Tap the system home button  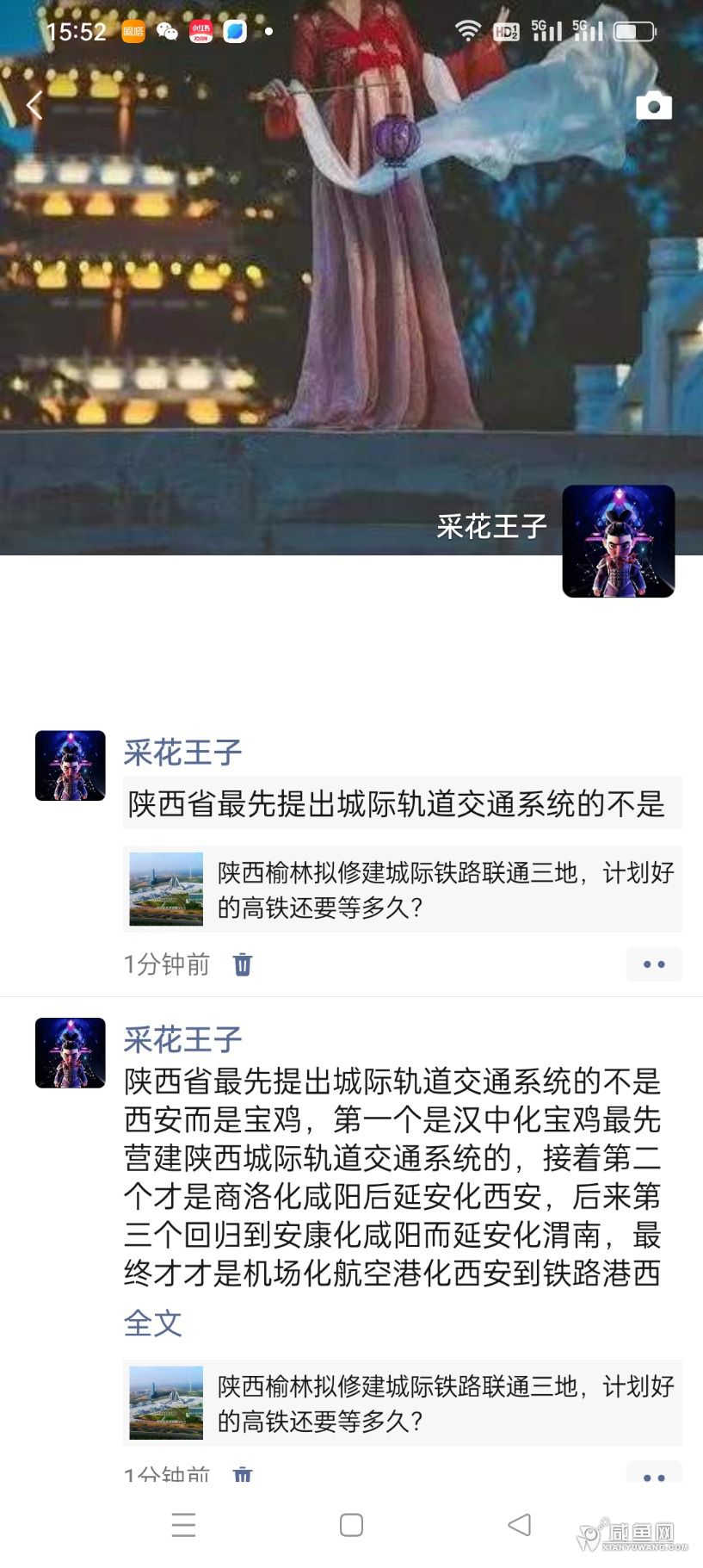click(x=351, y=1525)
